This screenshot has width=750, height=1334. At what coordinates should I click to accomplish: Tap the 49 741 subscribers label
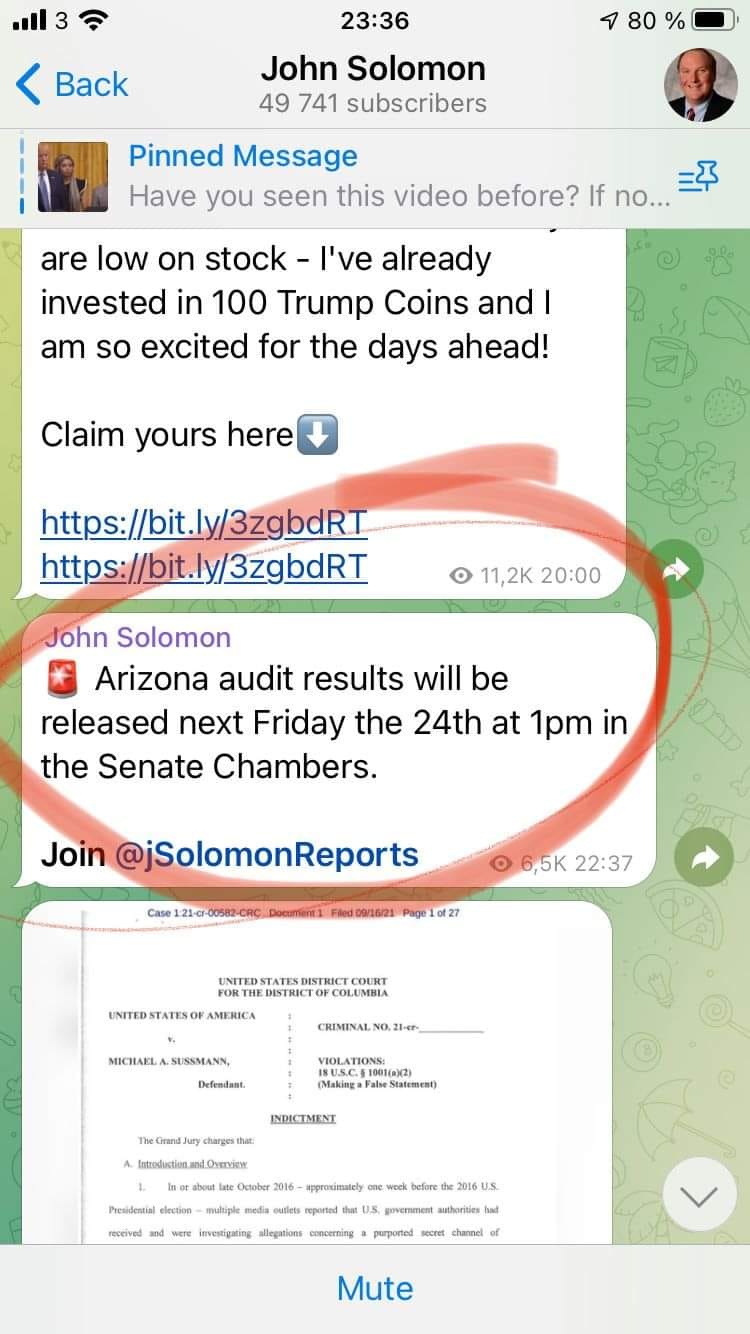coord(374,102)
